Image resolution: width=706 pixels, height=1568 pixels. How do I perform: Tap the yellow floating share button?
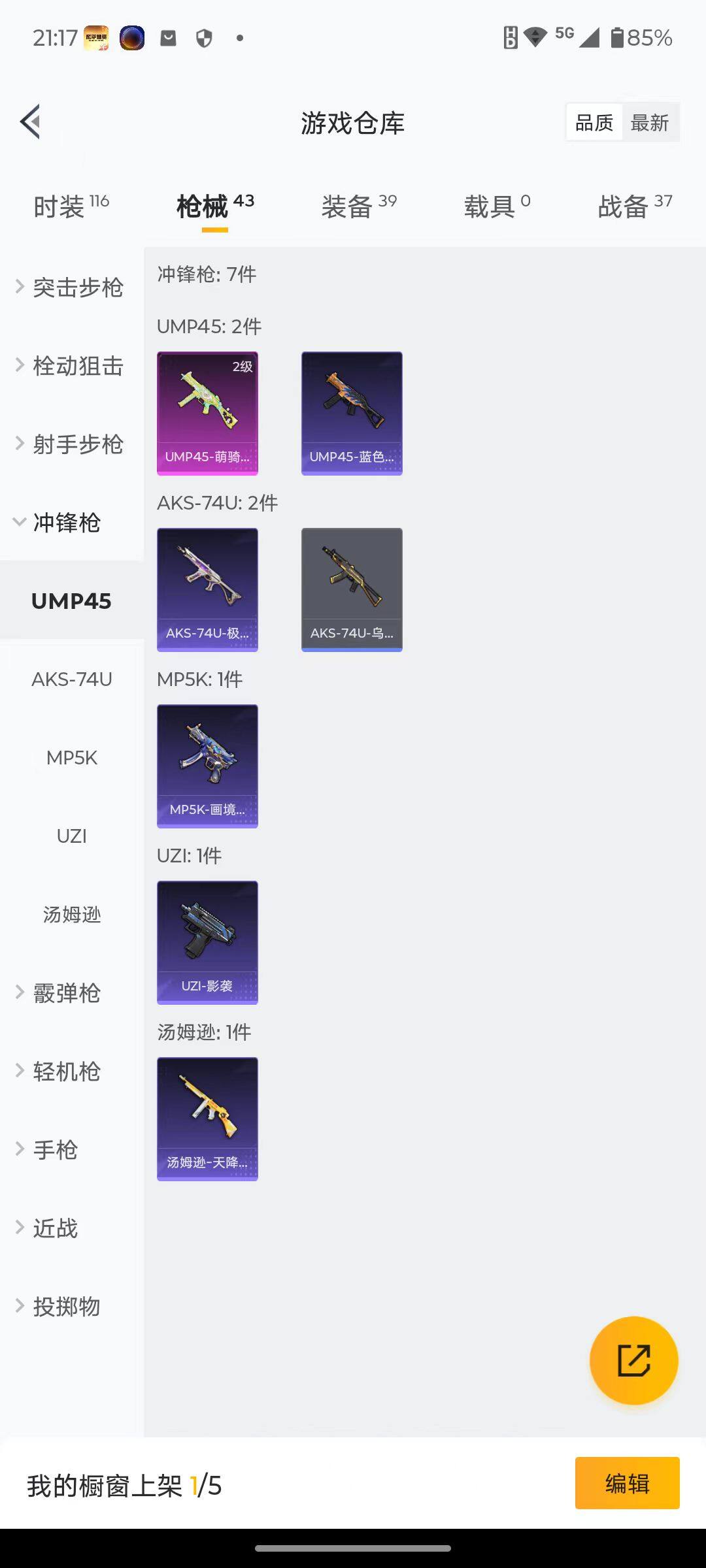[633, 1360]
